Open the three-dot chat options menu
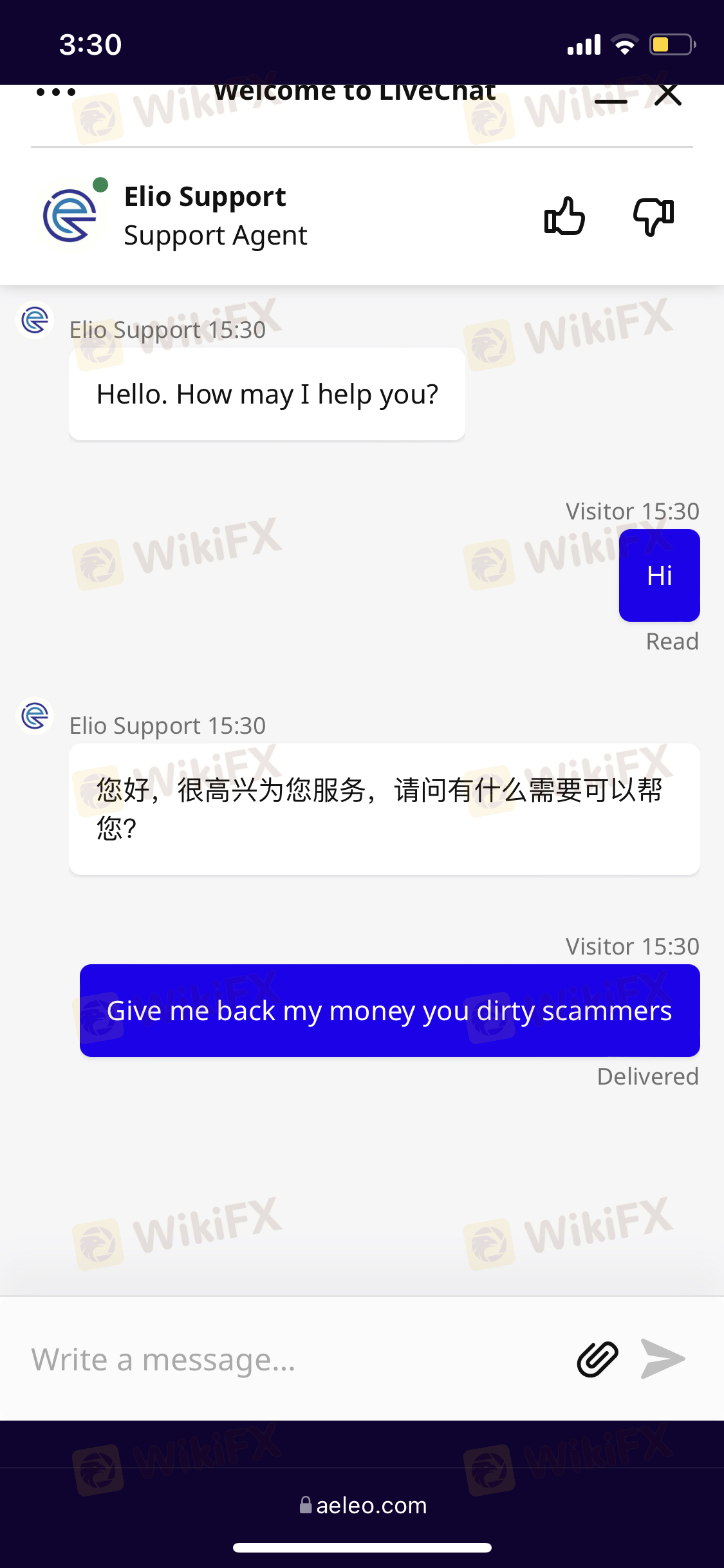Viewport: 724px width, 1568px height. click(x=56, y=93)
